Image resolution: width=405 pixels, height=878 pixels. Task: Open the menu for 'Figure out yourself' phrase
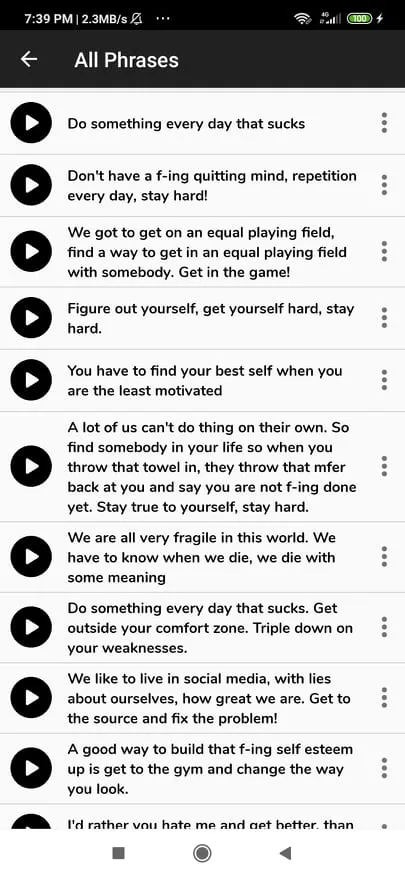384,317
